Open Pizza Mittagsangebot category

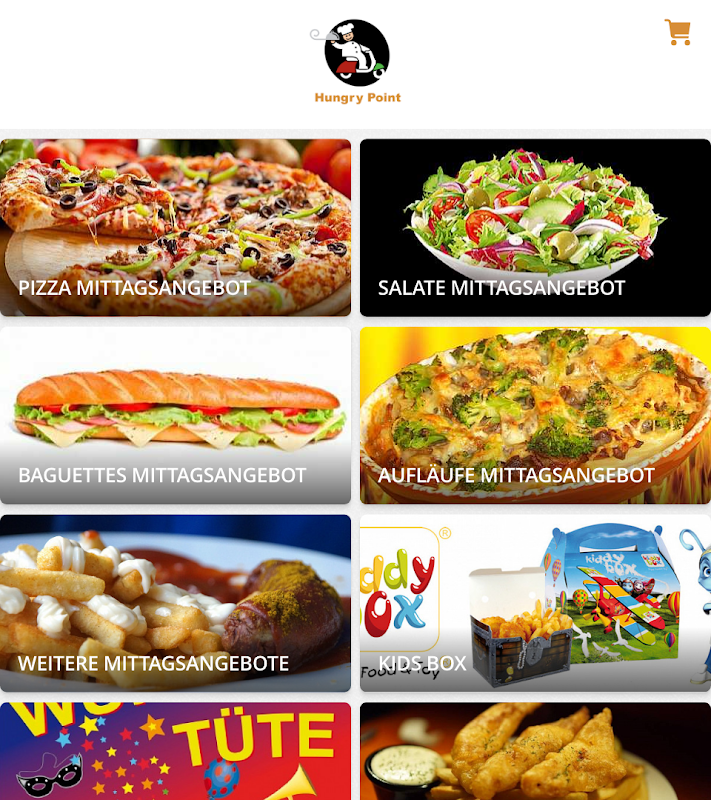tap(175, 228)
